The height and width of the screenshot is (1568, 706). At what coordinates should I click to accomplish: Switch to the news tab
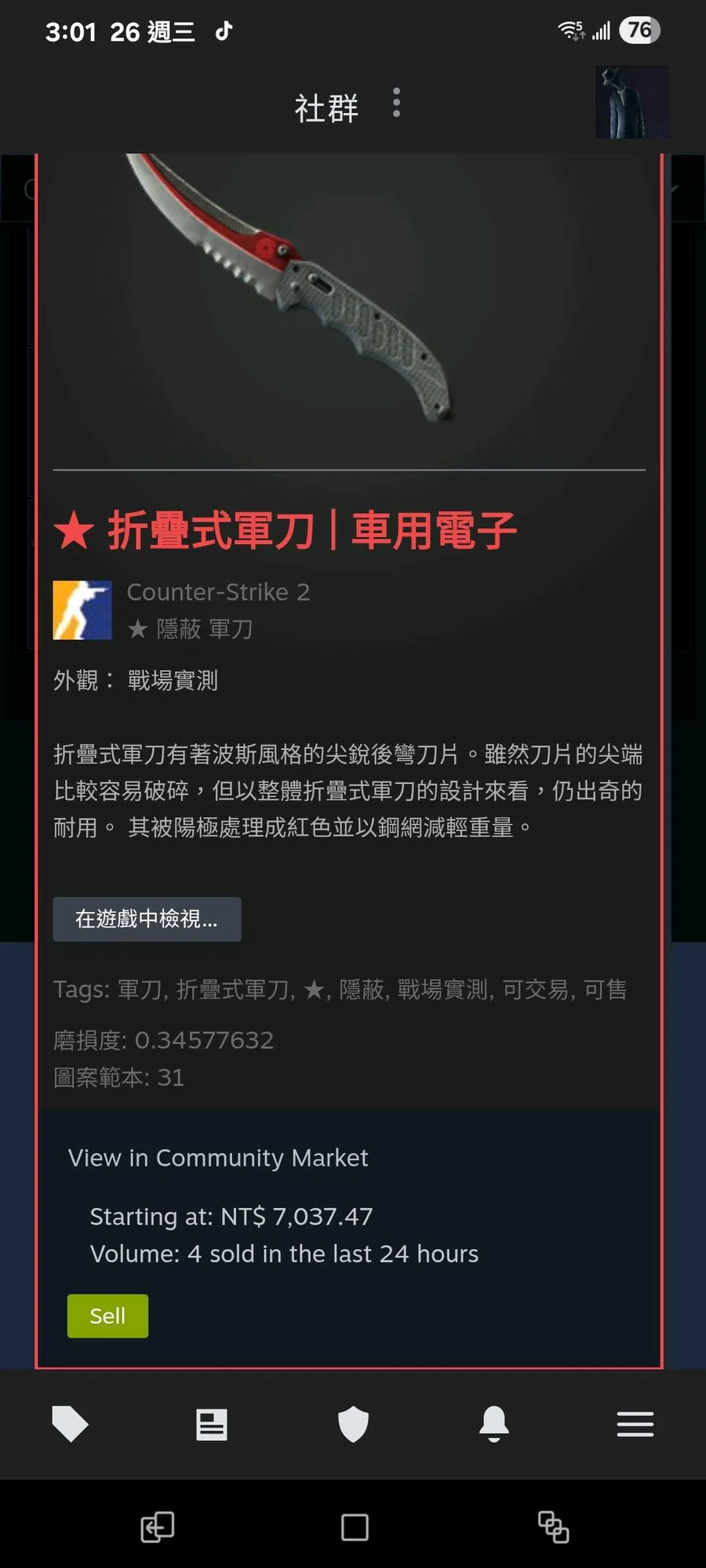212,1424
